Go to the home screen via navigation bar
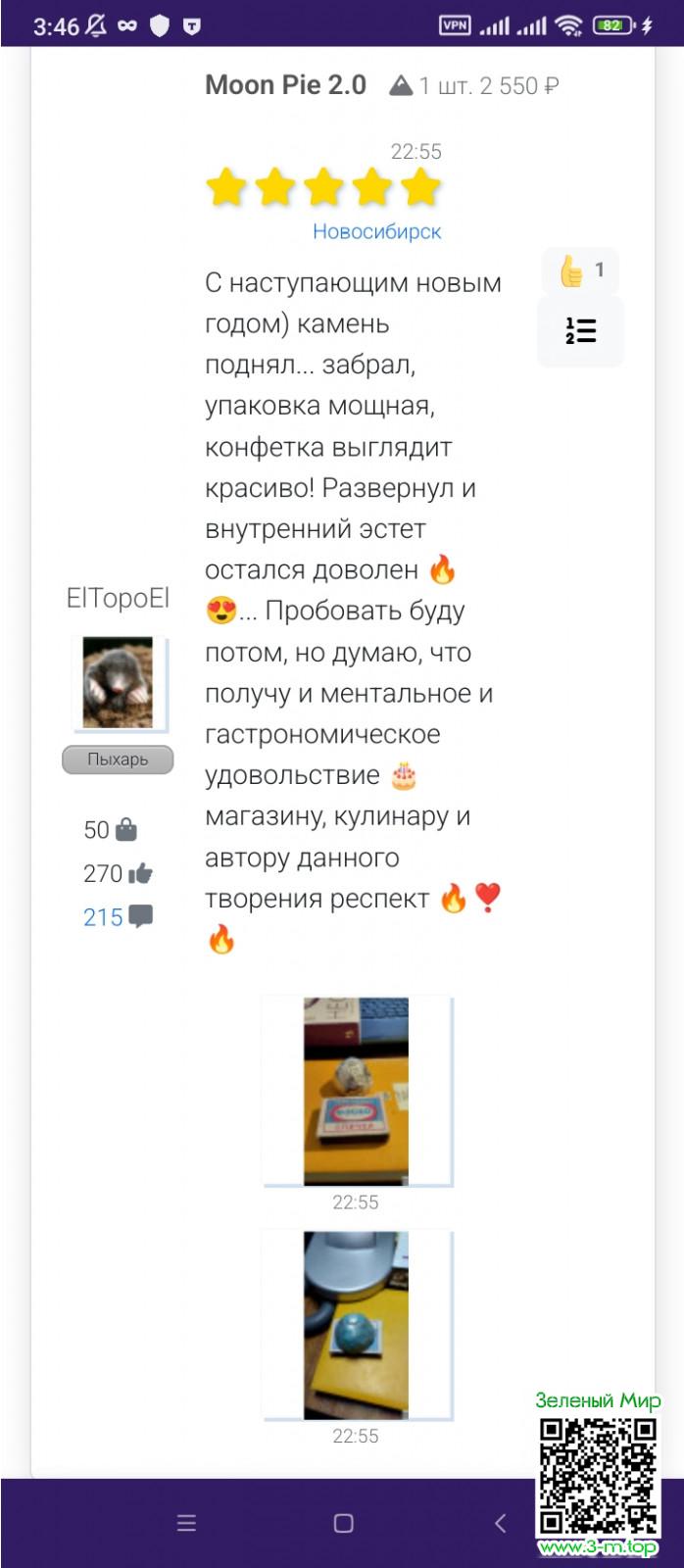The height and width of the screenshot is (1568, 684). (343, 1523)
